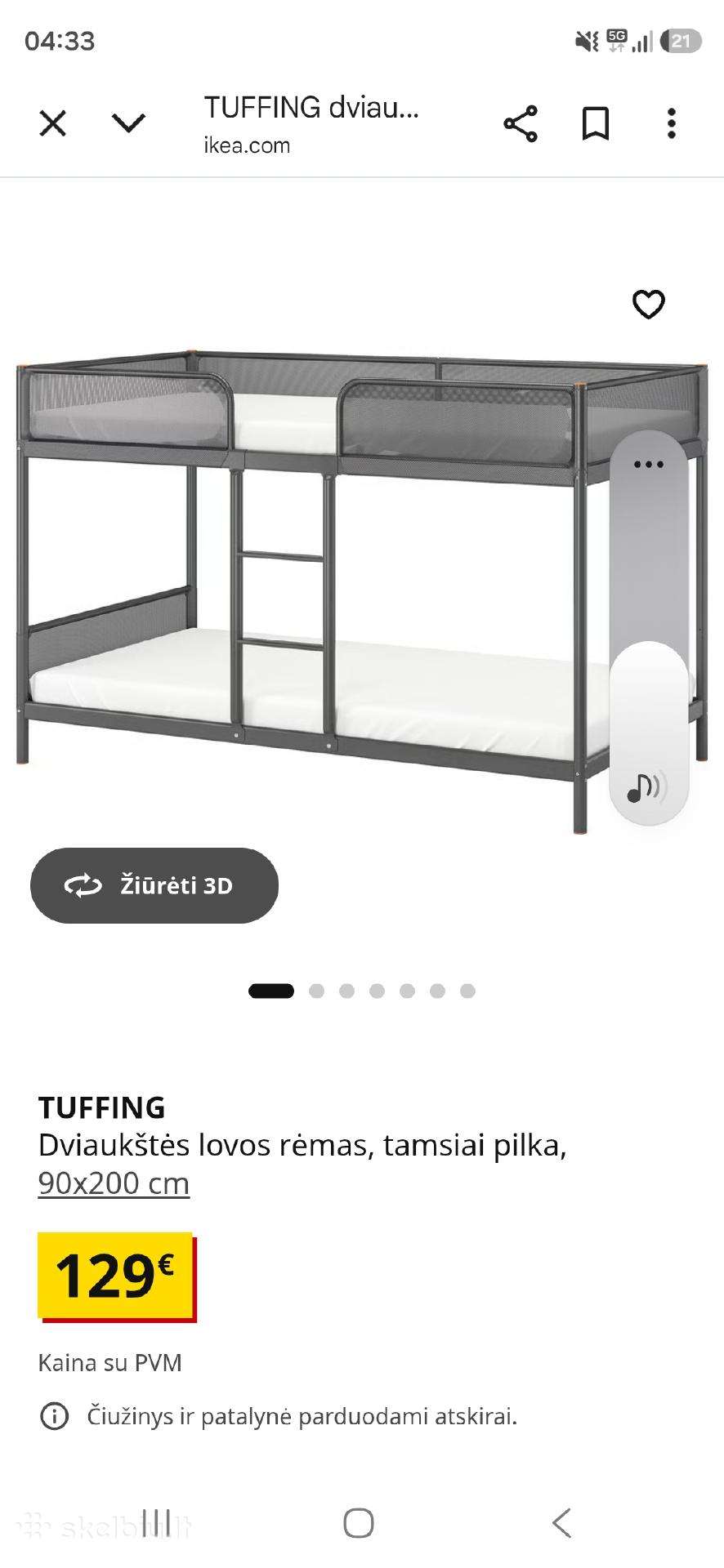724x1568 pixels.
Task: Add TUFFING bed to favorites heart
Action: pyautogui.click(x=649, y=305)
